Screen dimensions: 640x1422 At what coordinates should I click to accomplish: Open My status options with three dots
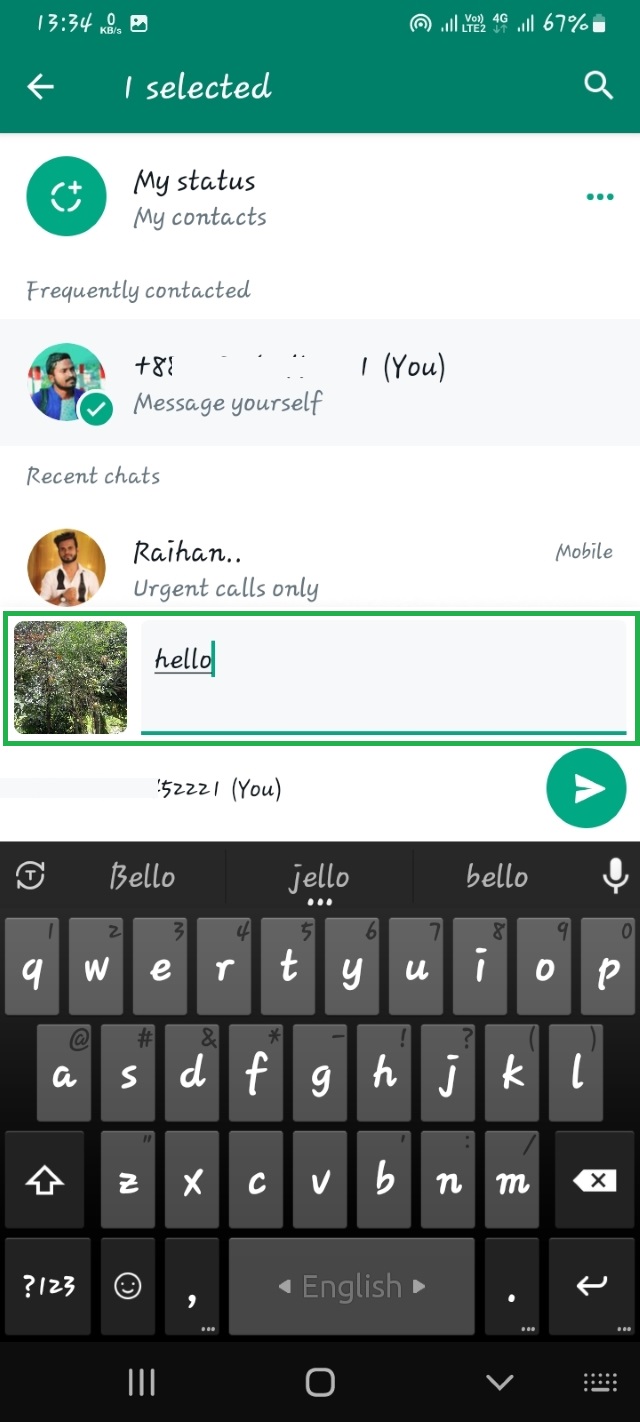pyautogui.click(x=600, y=197)
